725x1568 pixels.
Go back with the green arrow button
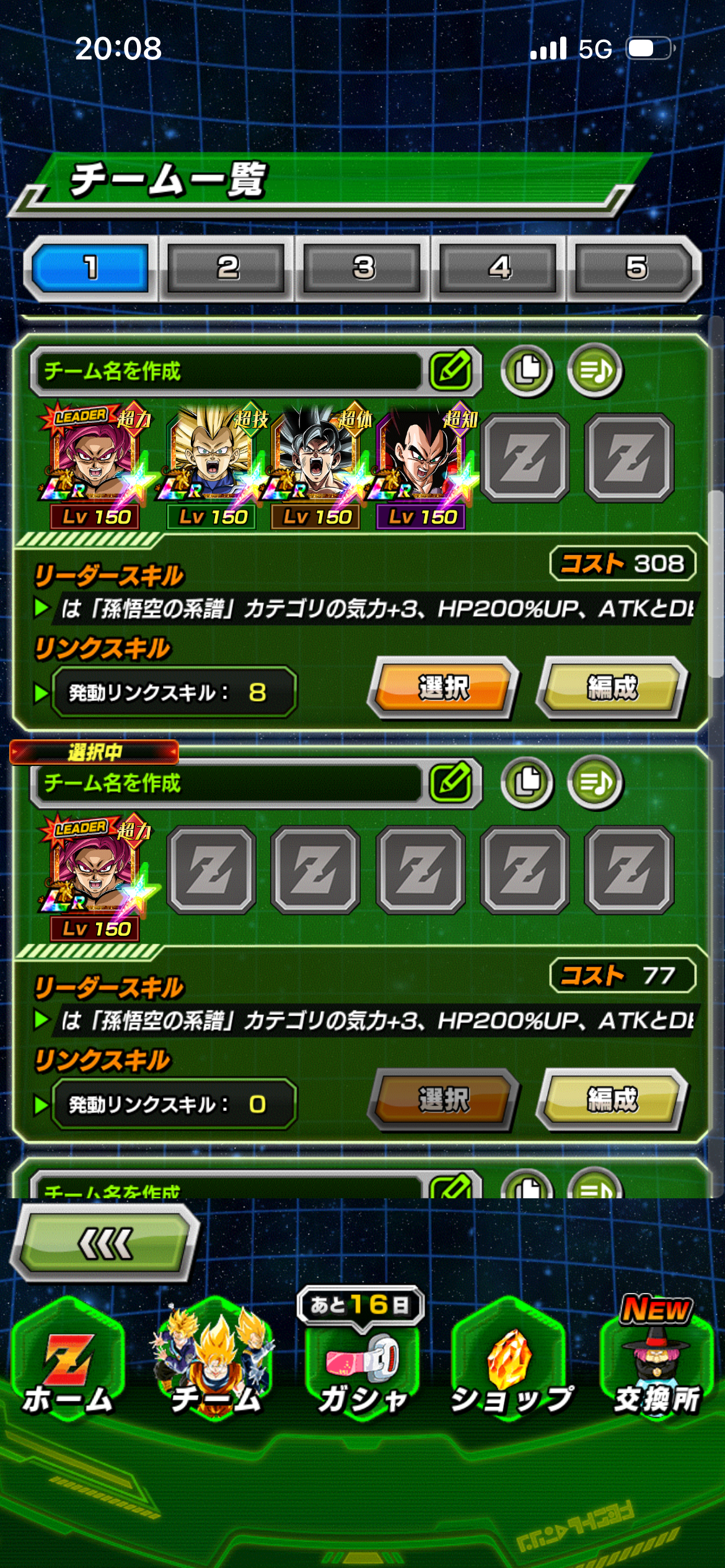105,1243
